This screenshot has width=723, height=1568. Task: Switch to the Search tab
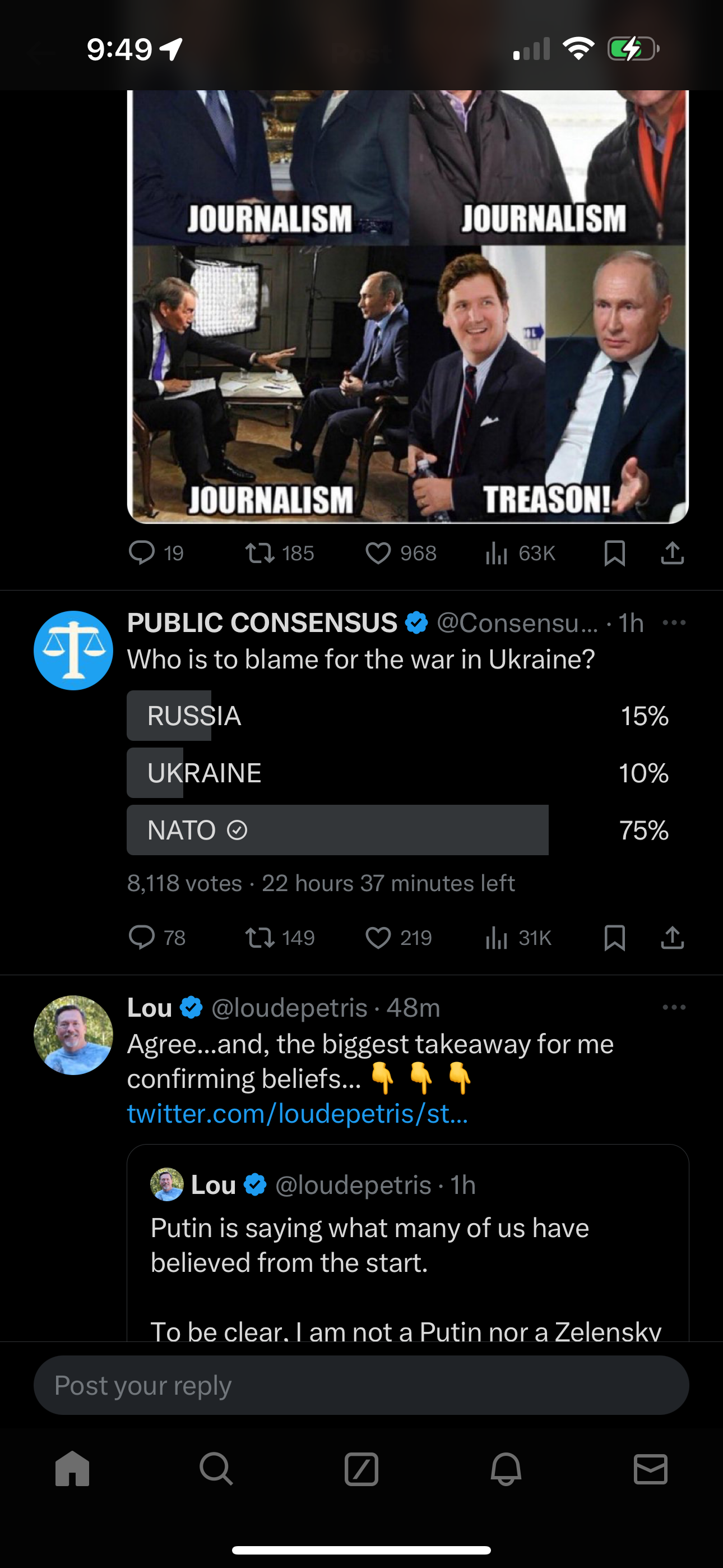pos(216,1469)
